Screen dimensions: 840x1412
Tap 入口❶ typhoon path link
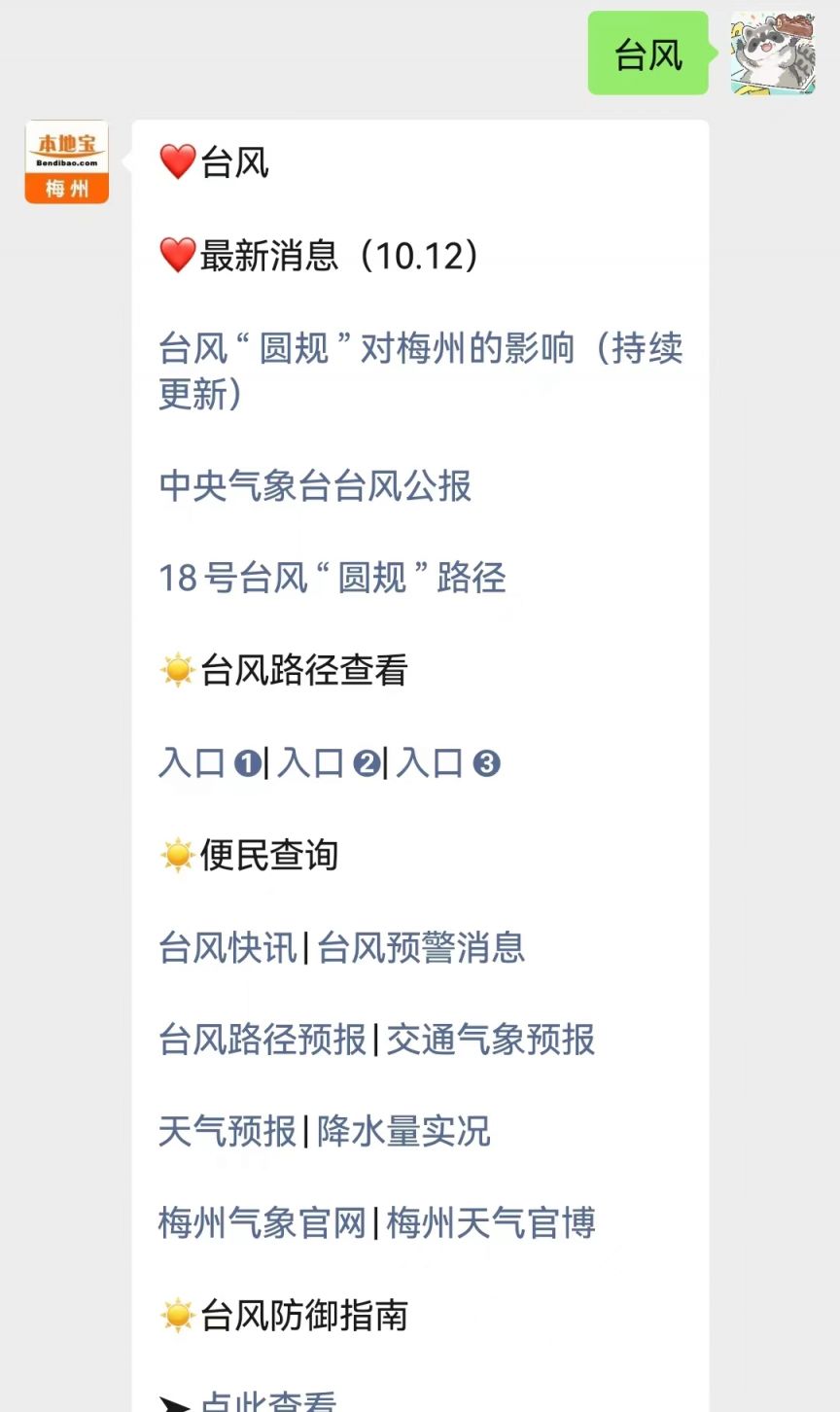[210, 763]
